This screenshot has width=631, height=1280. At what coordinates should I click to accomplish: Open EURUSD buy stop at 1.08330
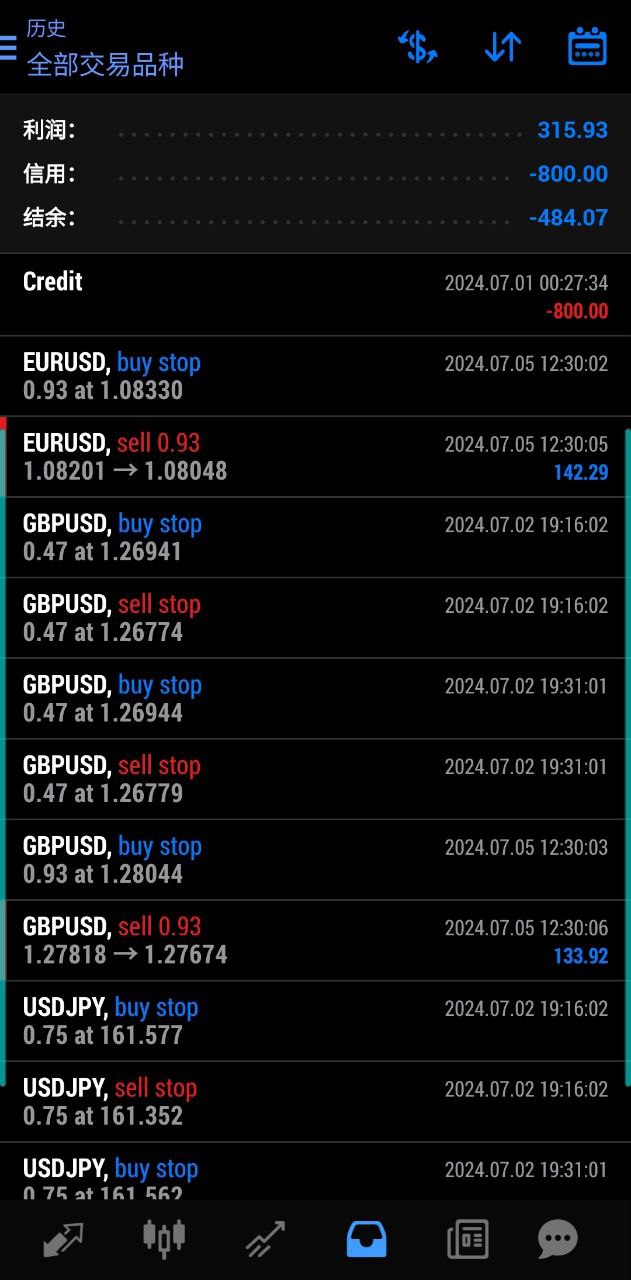[315, 376]
